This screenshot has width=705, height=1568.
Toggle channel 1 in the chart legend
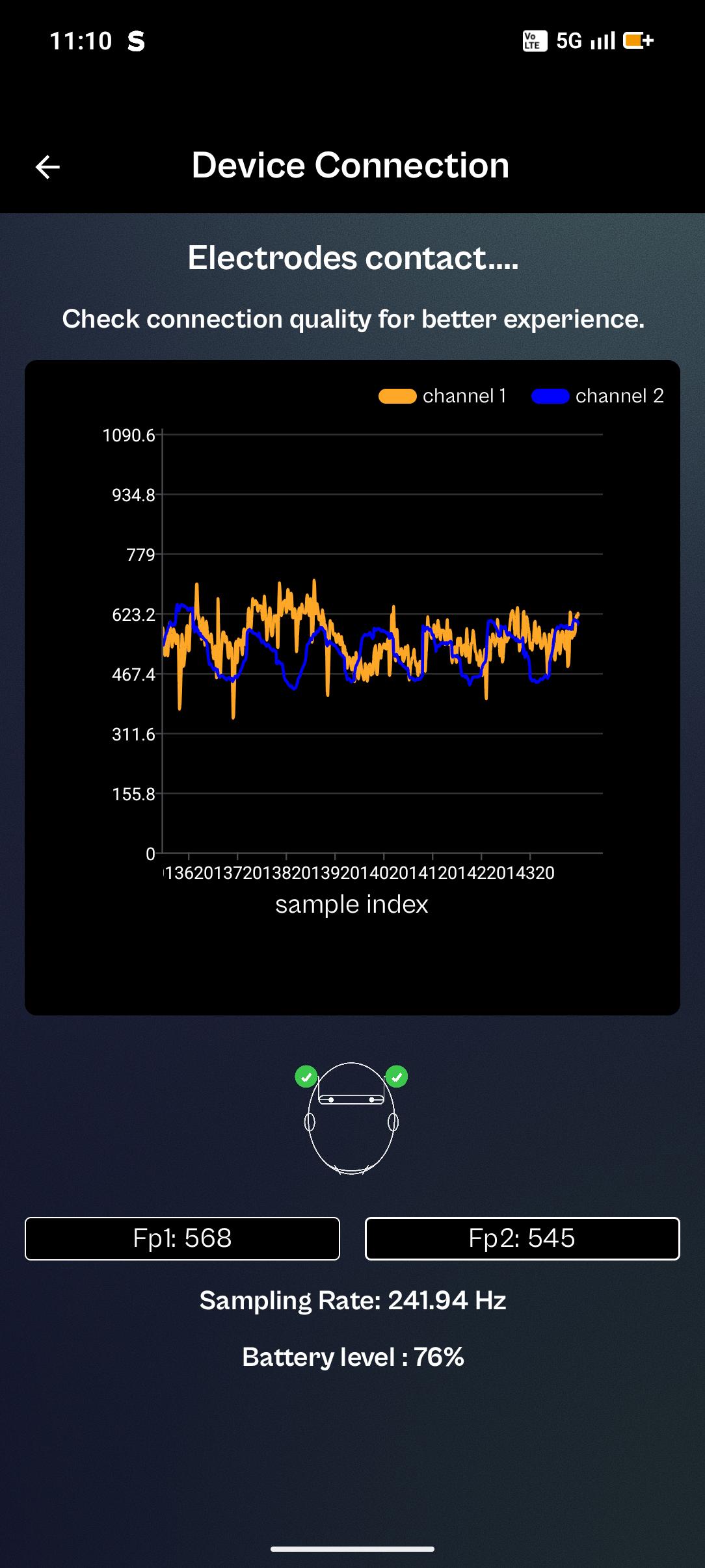pos(442,396)
